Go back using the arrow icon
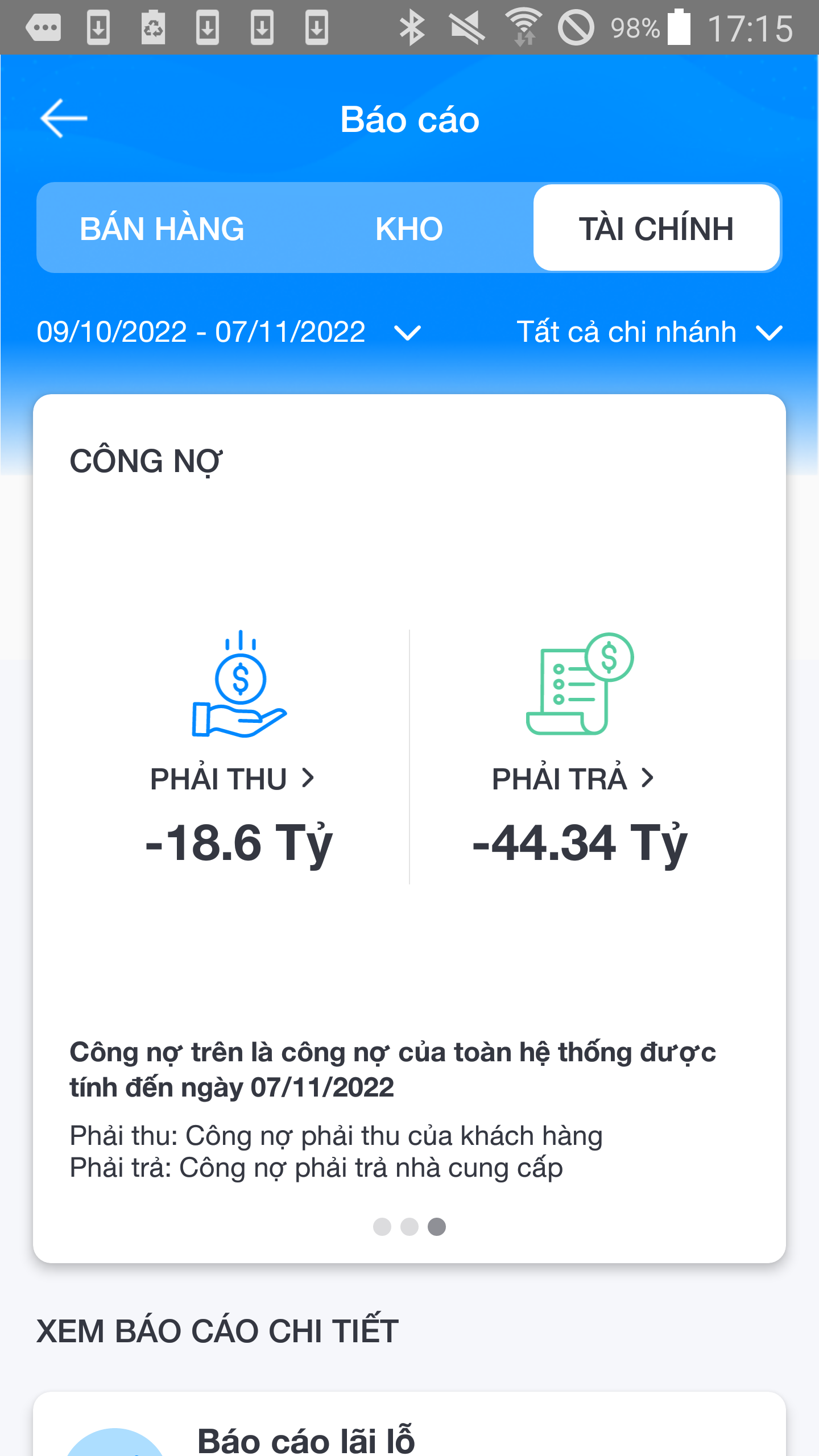The width and height of the screenshot is (819, 1456). (x=64, y=118)
